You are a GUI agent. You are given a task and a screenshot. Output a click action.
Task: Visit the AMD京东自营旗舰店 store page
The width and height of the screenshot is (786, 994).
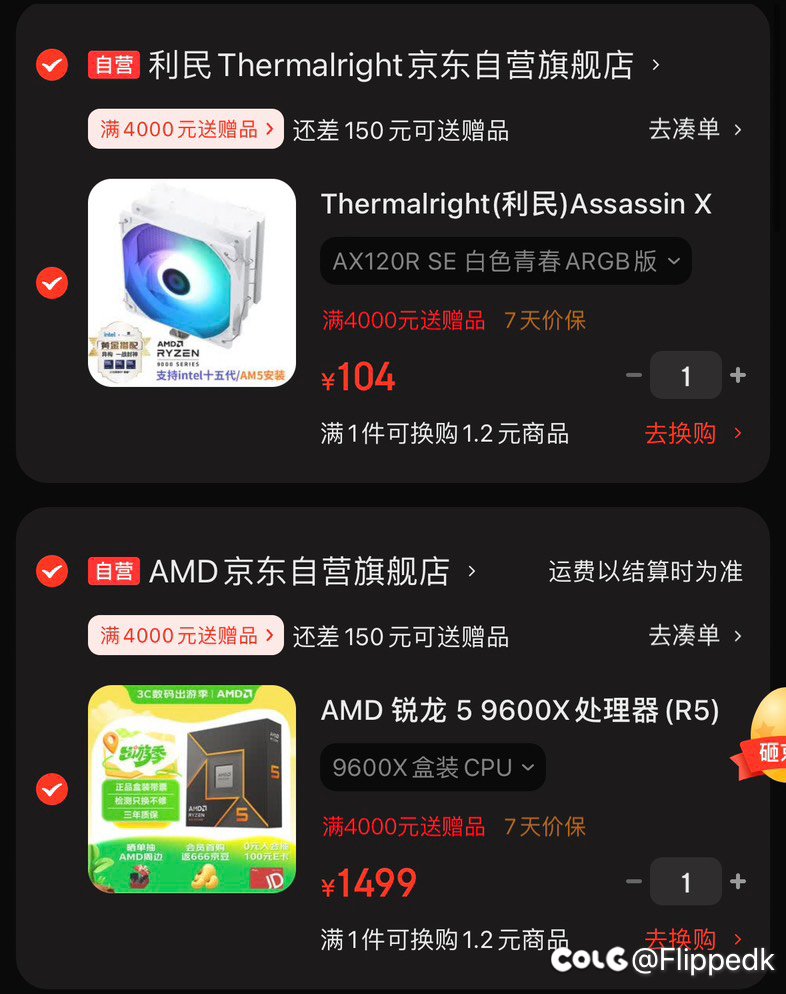[x=310, y=571]
